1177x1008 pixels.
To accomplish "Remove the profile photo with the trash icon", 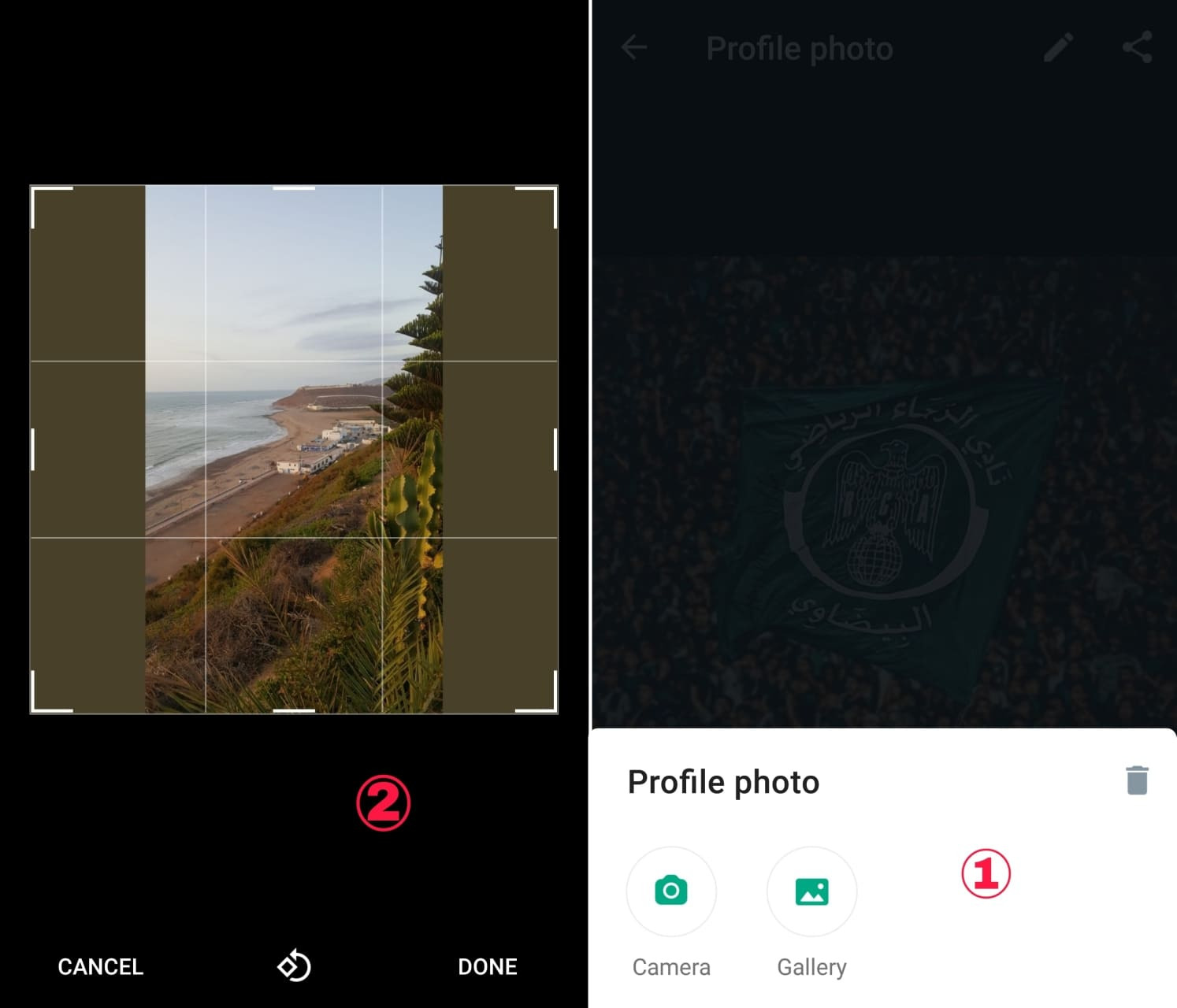I will (1136, 780).
